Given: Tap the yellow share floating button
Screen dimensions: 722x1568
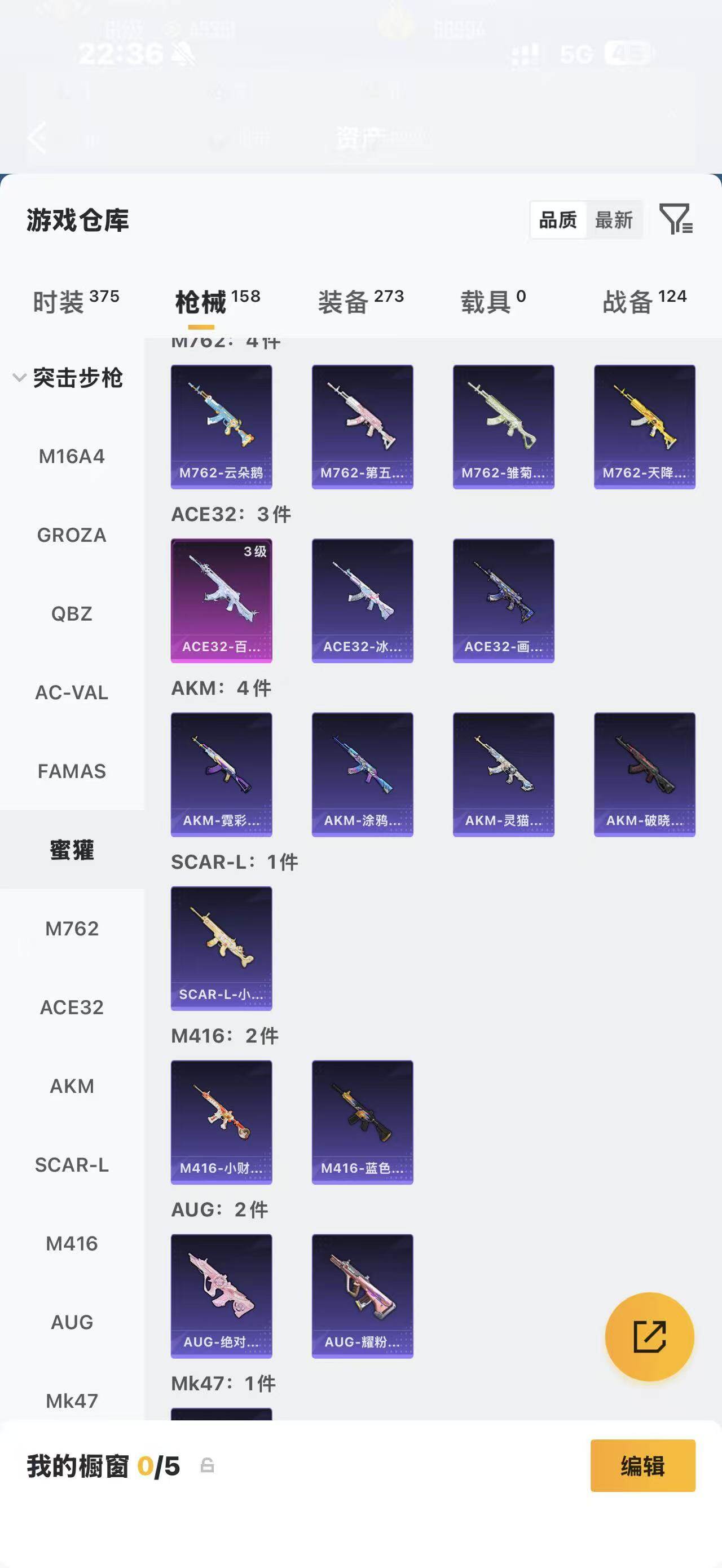Looking at the screenshot, I should pyautogui.click(x=650, y=1336).
